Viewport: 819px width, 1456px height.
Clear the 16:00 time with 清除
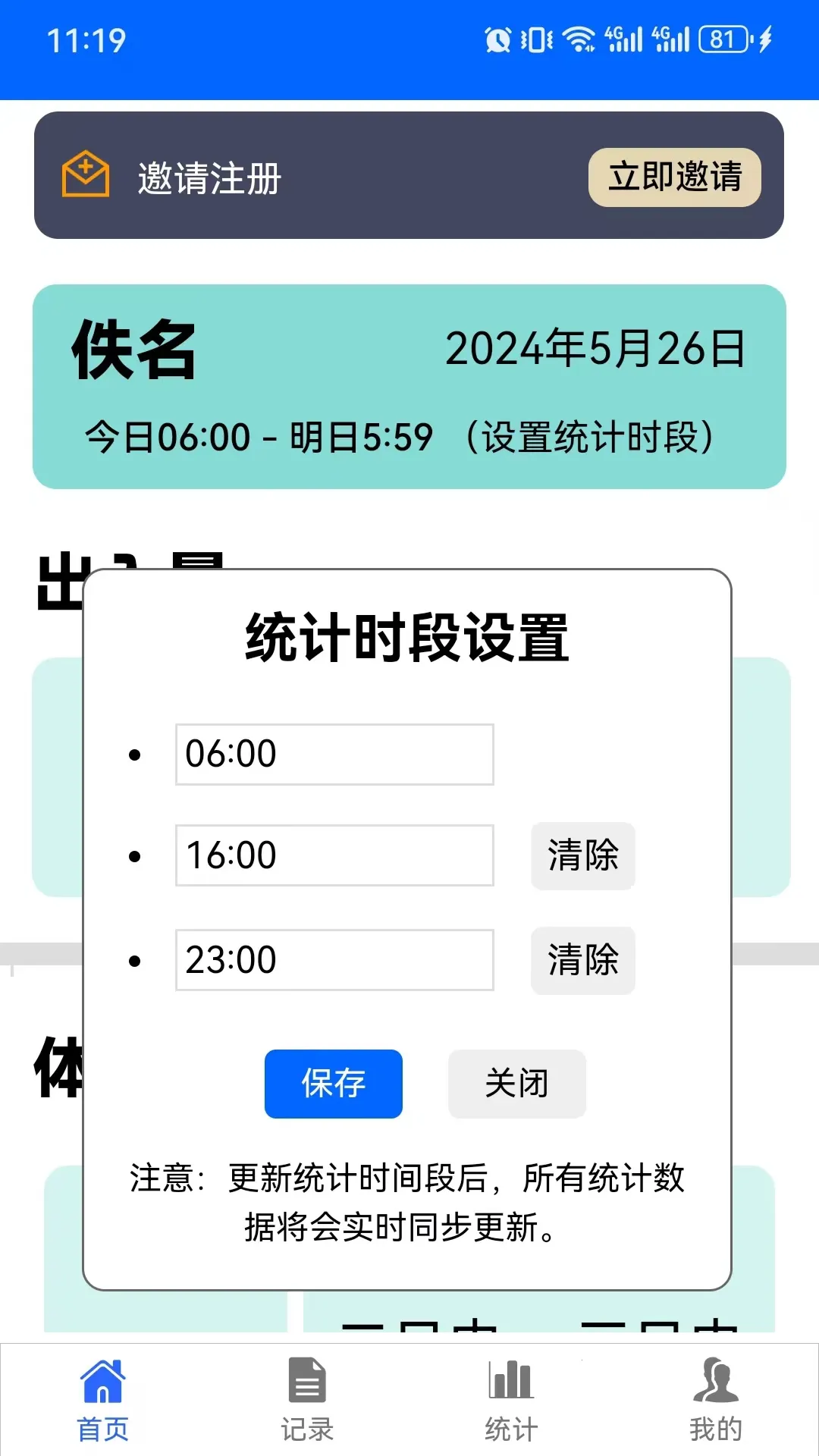[582, 856]
